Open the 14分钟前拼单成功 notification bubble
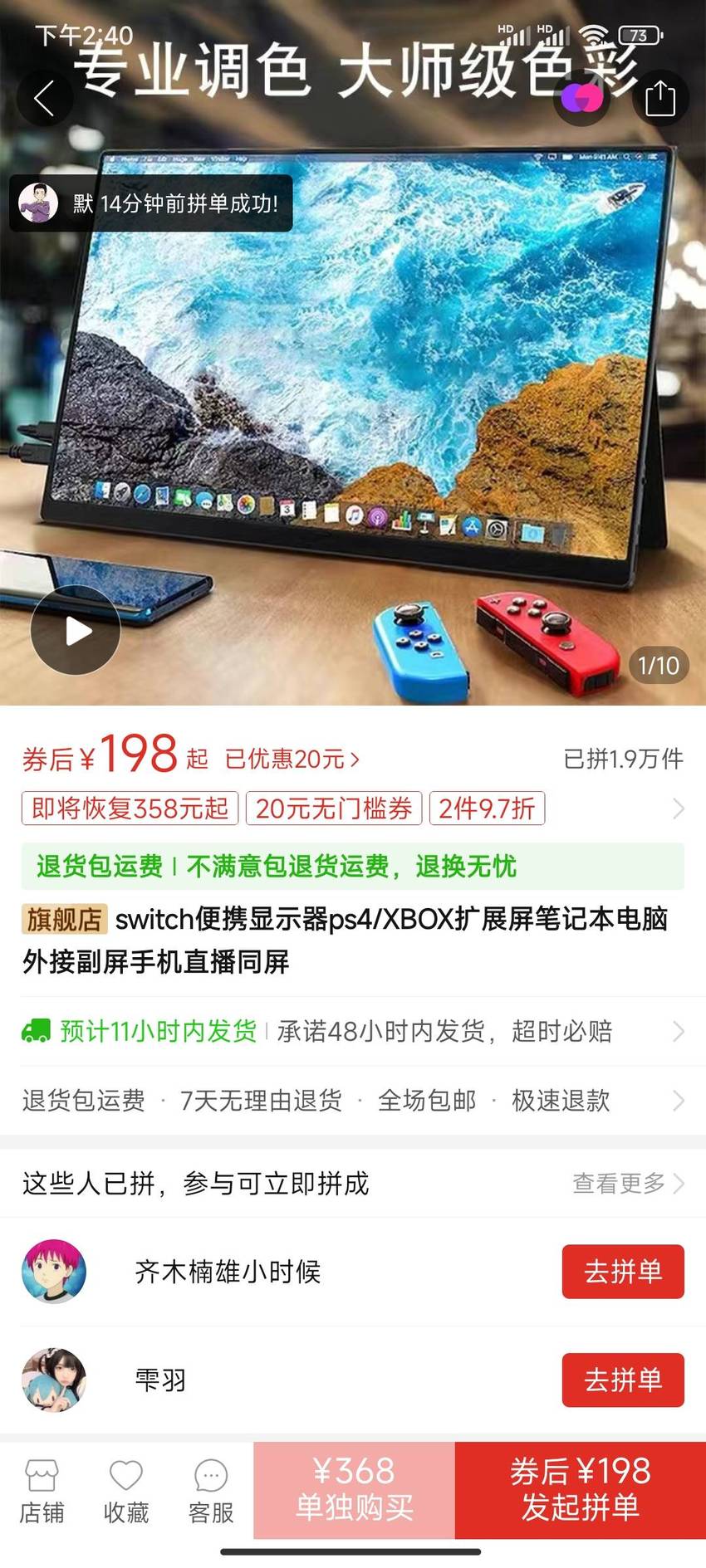Image resolution: width=706 pixels, height=1568 pixels. pyautogui.click(x=151, y=203)
